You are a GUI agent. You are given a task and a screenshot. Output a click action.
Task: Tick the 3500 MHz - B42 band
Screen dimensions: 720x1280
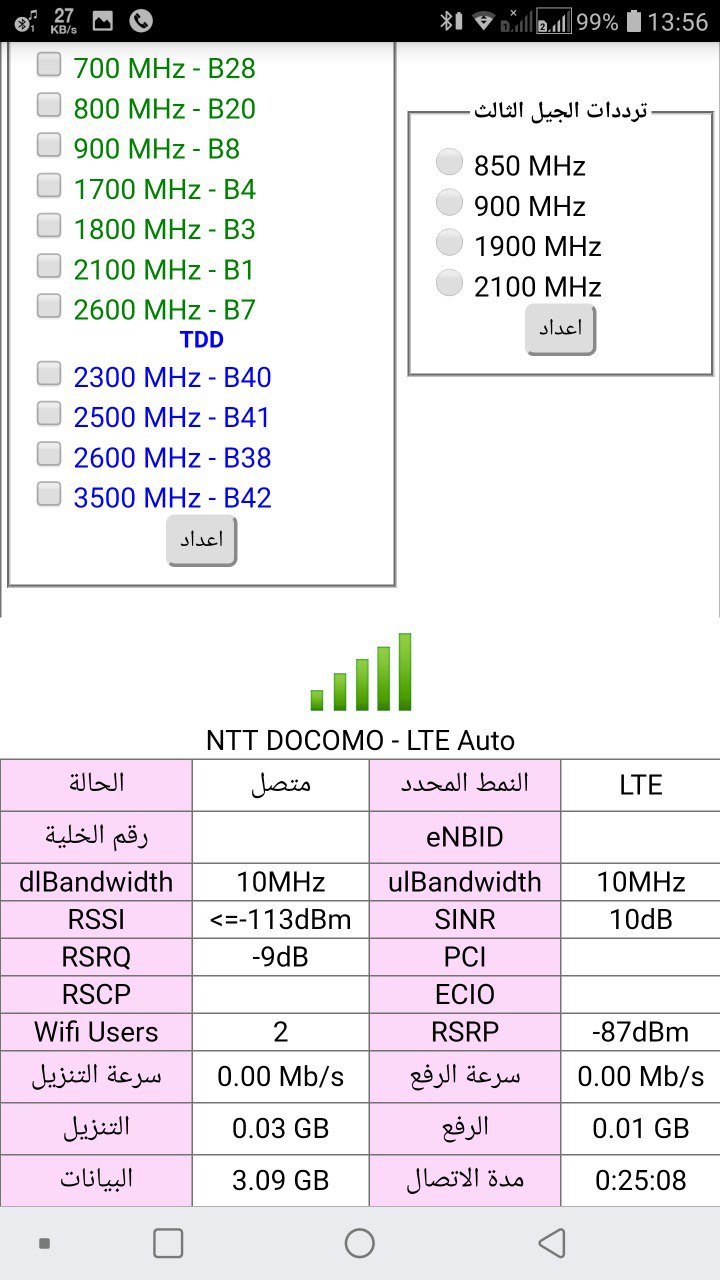(x=49, y=495)
